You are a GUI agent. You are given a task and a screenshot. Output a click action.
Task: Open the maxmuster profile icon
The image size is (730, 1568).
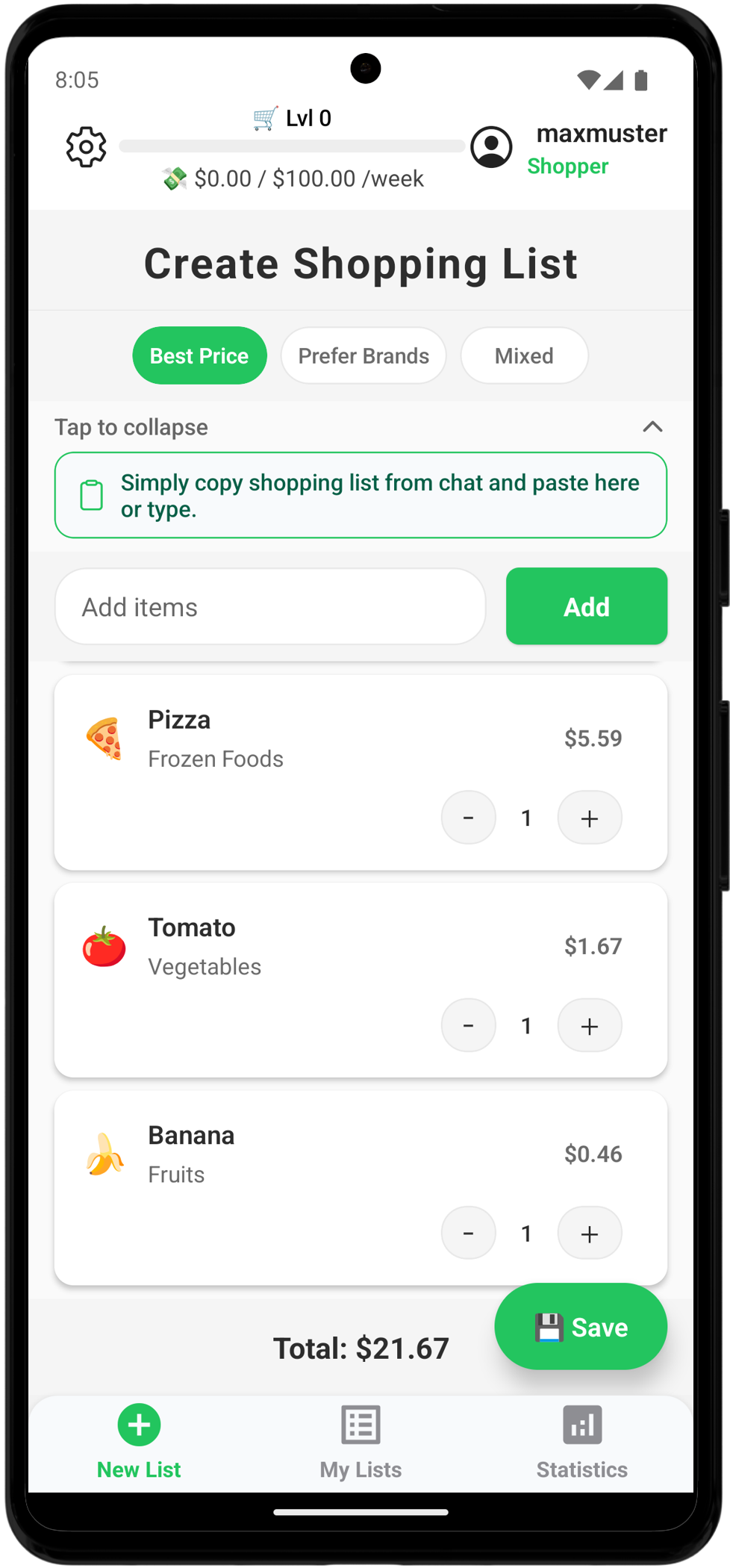491,147
